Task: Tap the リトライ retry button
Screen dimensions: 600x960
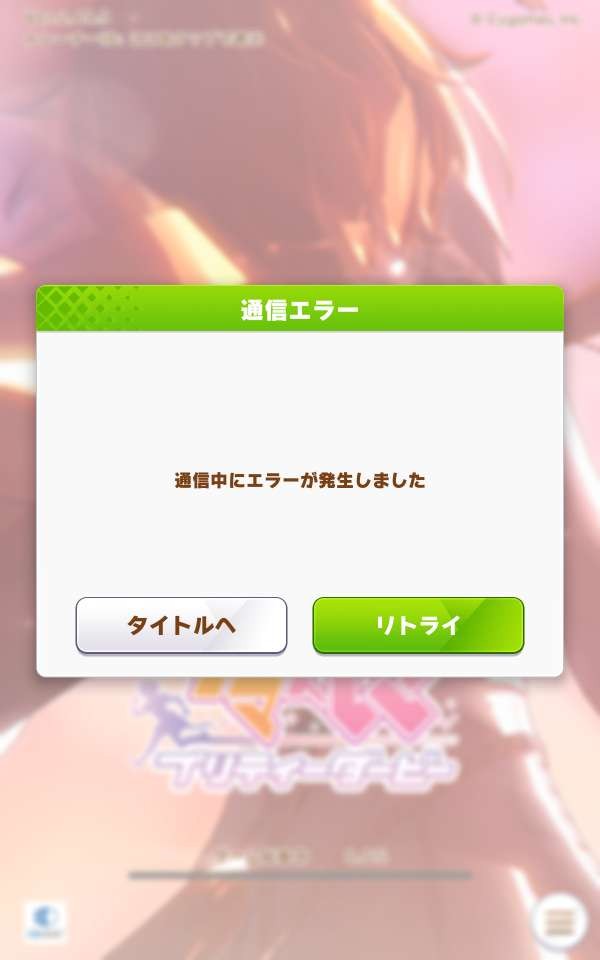Action: (x=418, y=626)
